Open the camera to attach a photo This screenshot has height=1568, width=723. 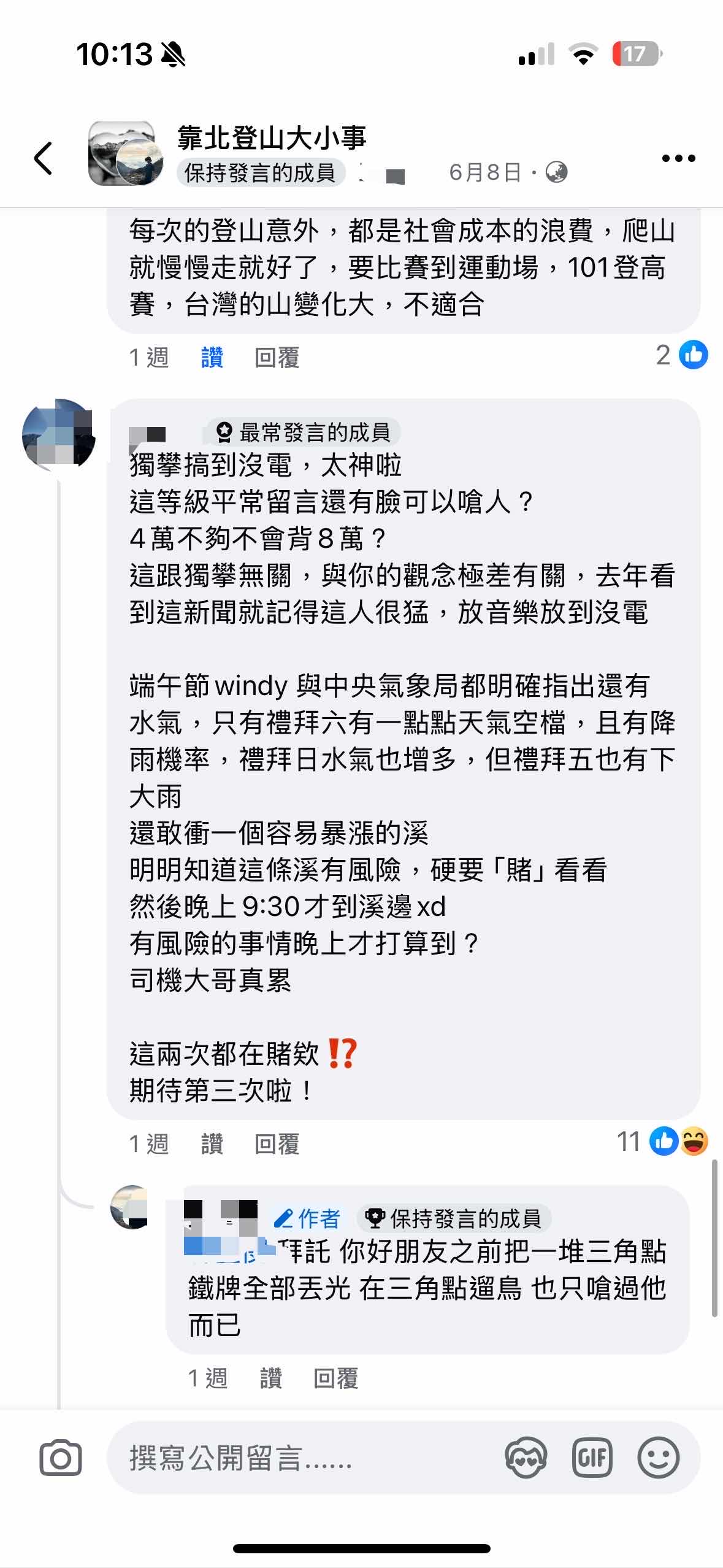[60, 1458]
